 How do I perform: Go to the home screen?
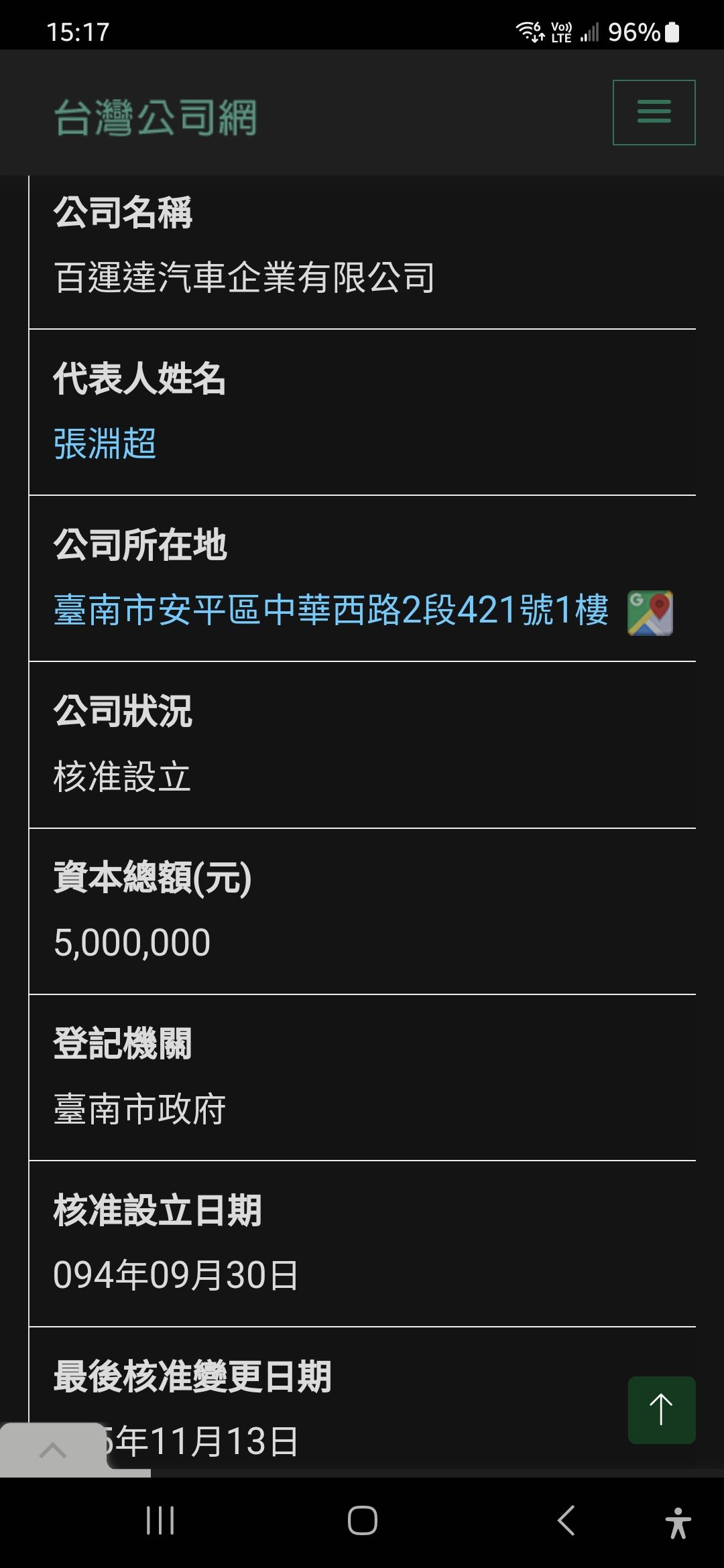[x=363, y=1520]
